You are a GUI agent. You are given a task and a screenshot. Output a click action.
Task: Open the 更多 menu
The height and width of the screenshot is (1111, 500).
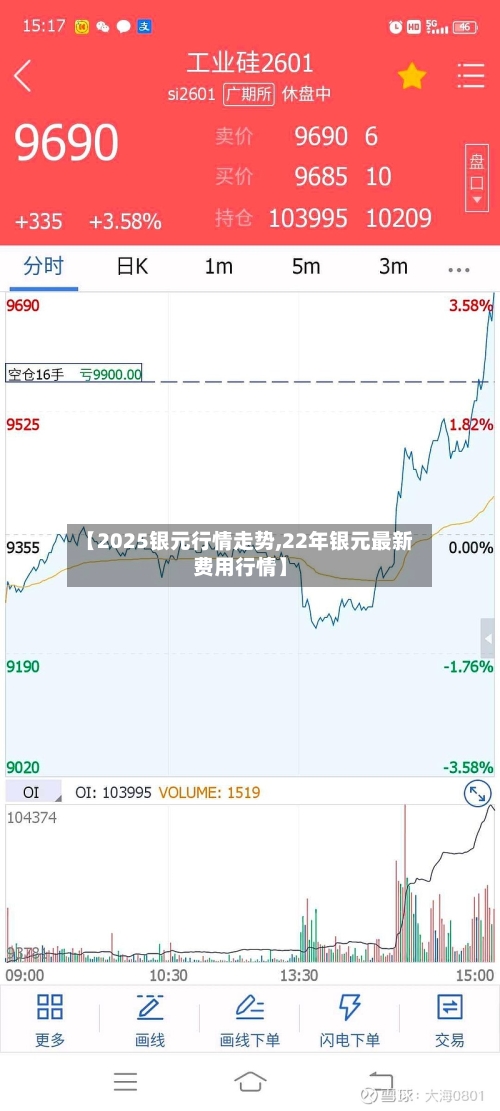(x=50, y=1019)
